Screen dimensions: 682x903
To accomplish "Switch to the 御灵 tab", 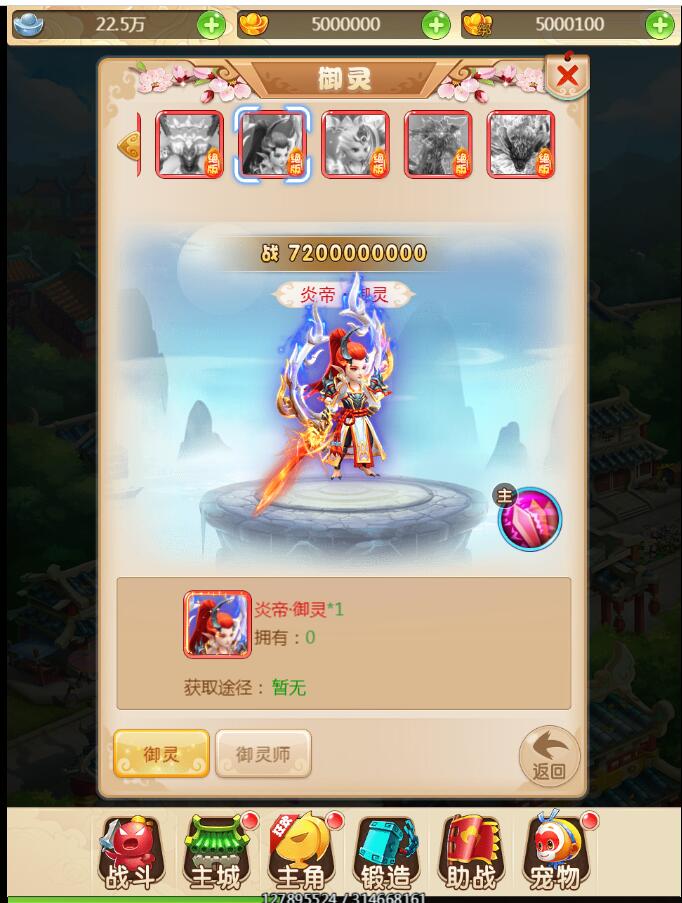I will (161, 754).
